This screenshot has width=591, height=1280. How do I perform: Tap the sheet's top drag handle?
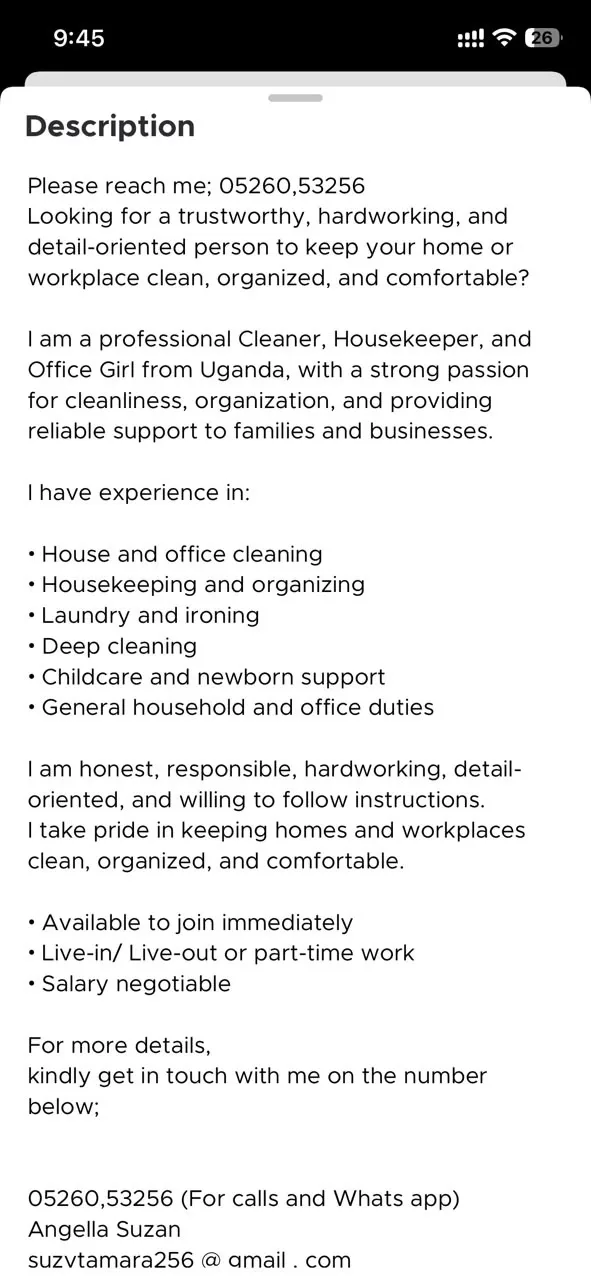tap(295, 98)
